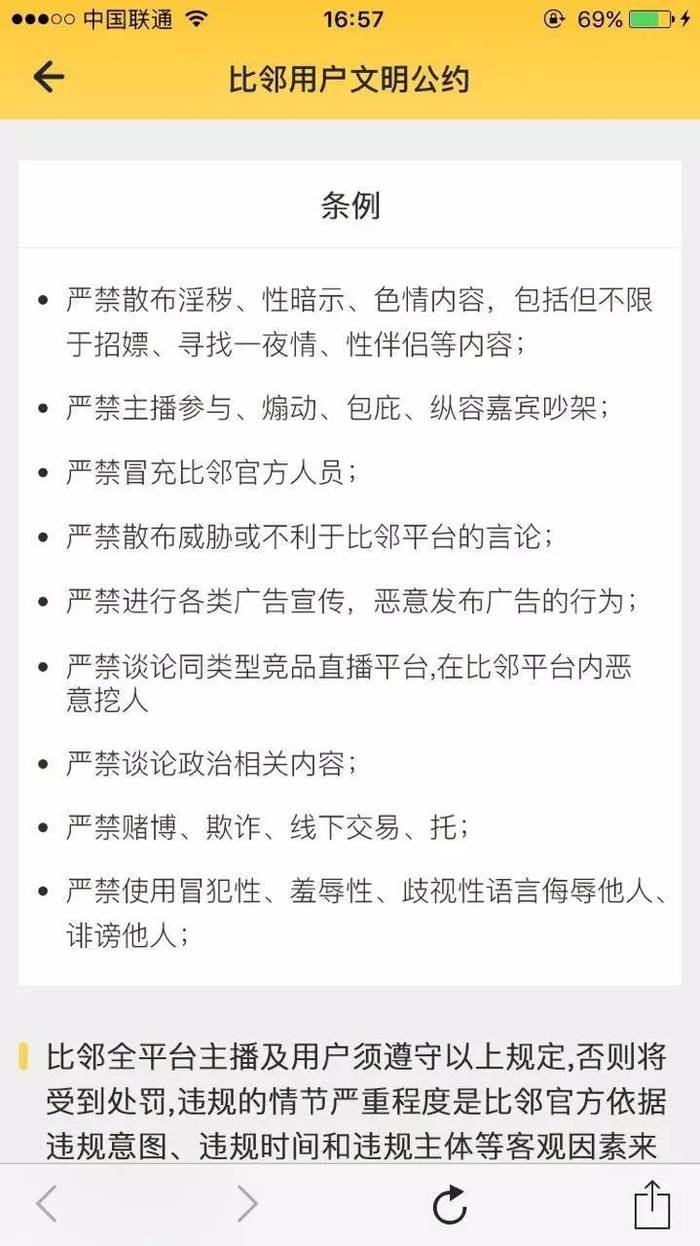Go back from 比邻用户文明公约 page
Viewport: 700px width, 1246px height.
point(48,78)
